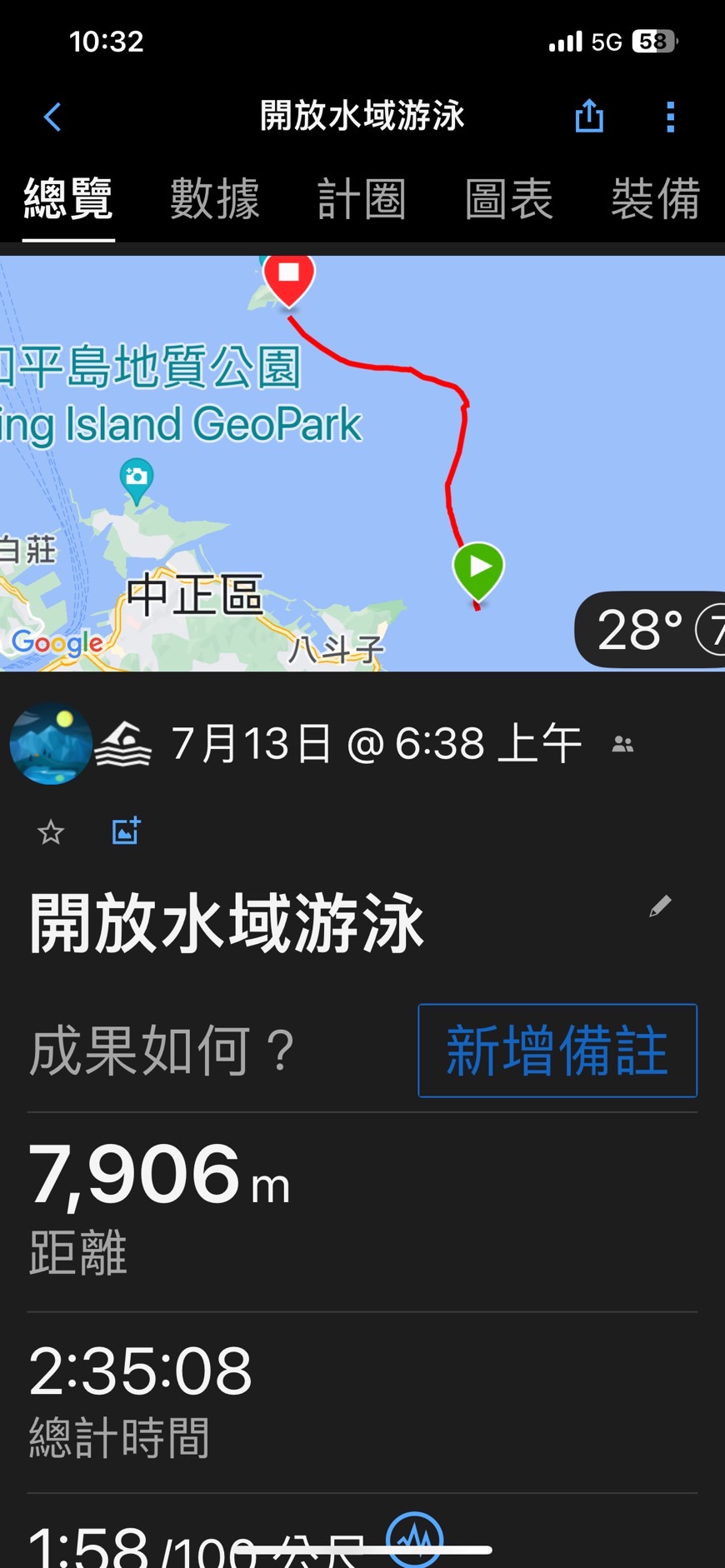Tap the 新增備註 button

click(557, 1051)
